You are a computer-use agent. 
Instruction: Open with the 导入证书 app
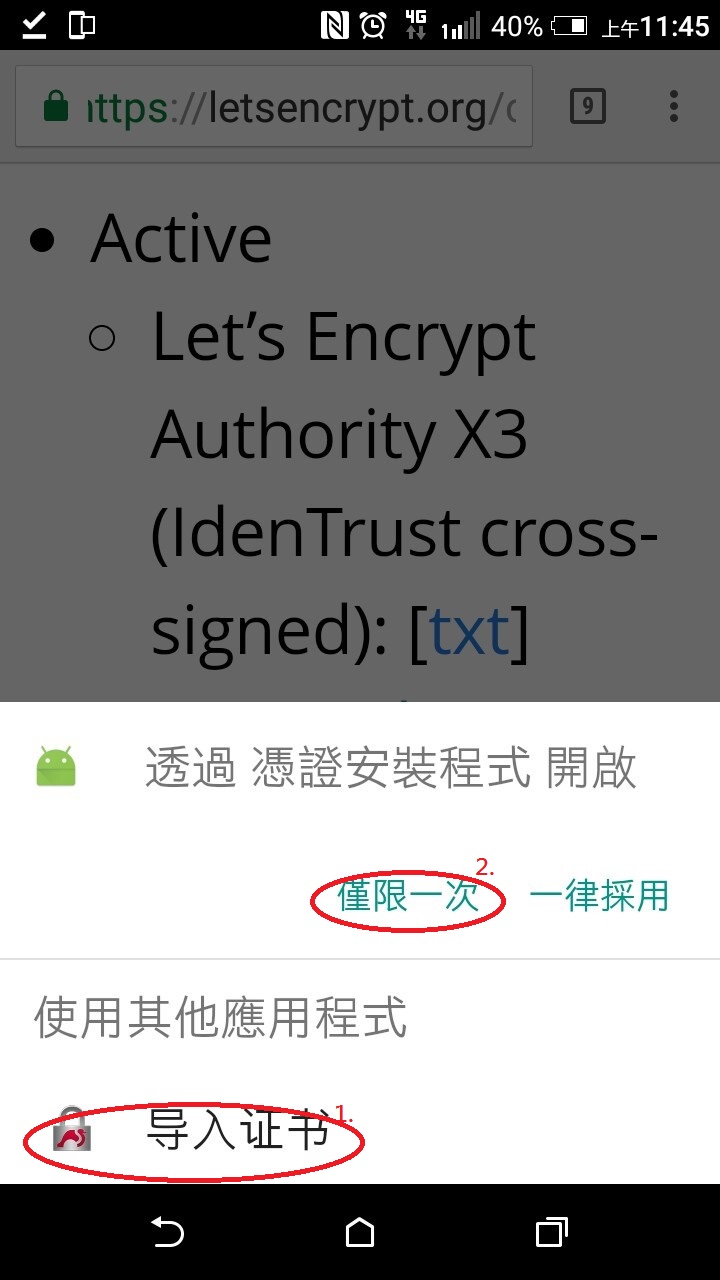point(238,1131)
